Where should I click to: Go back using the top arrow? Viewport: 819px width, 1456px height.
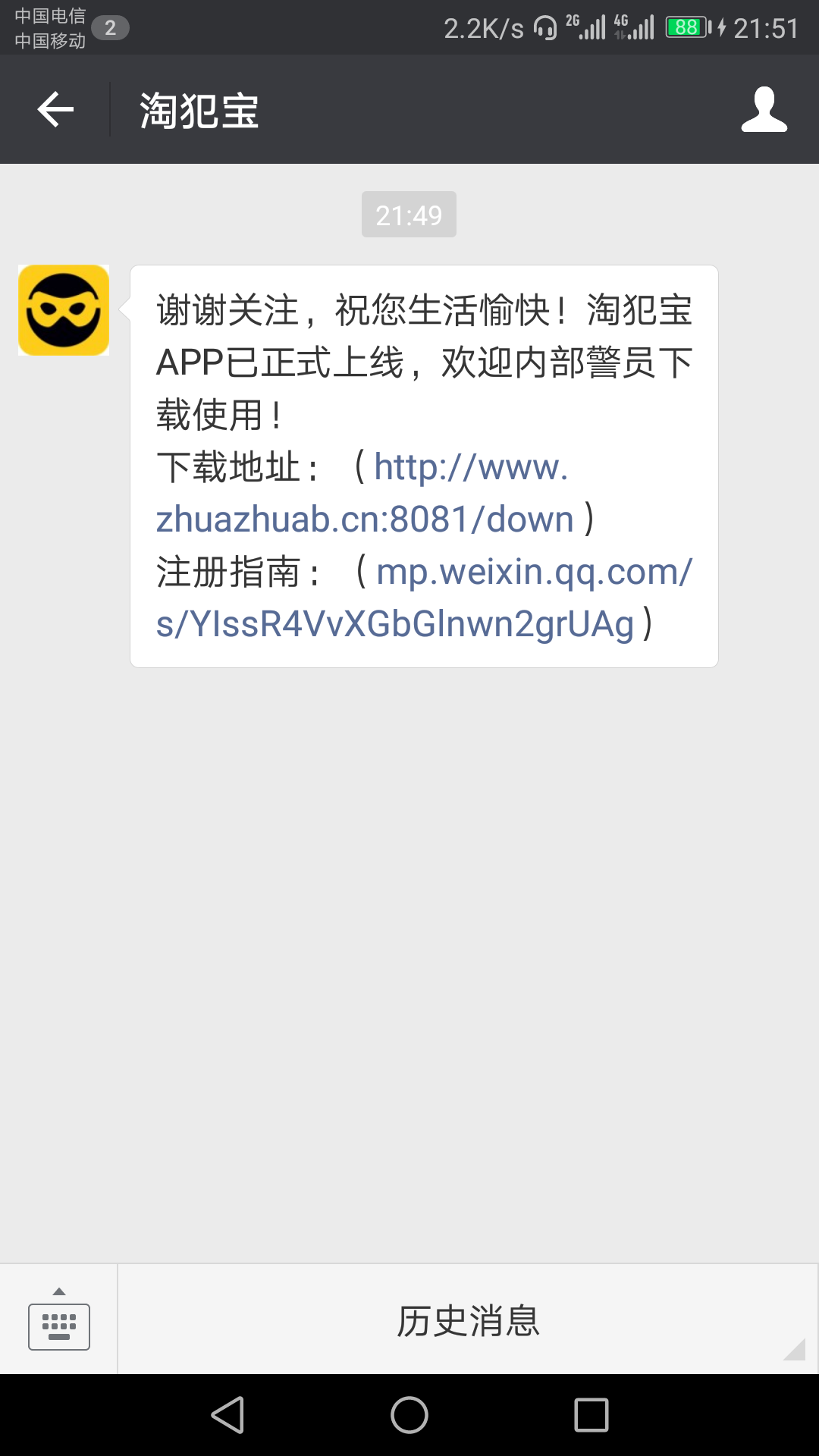point(55,110)
